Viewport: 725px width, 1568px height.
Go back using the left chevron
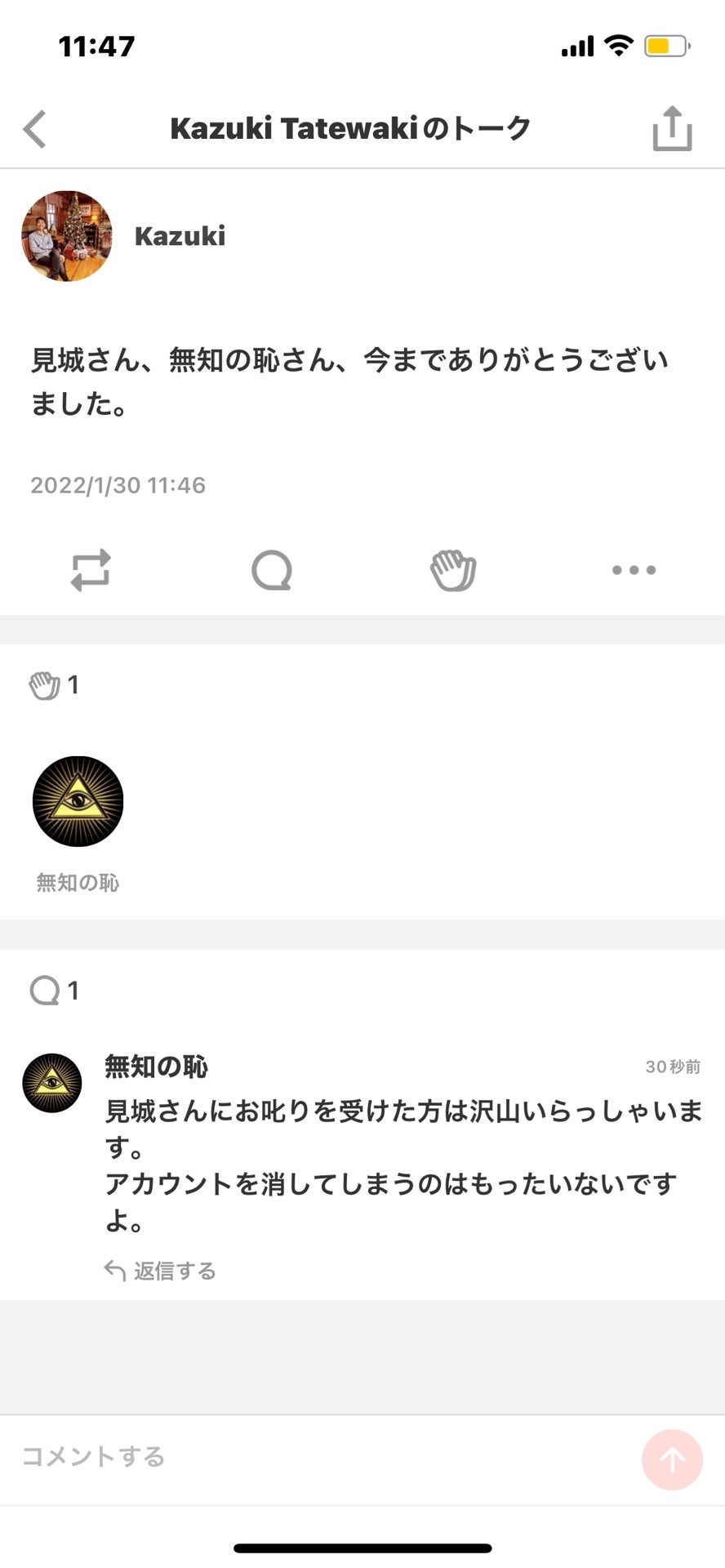[x=33, y=128]
